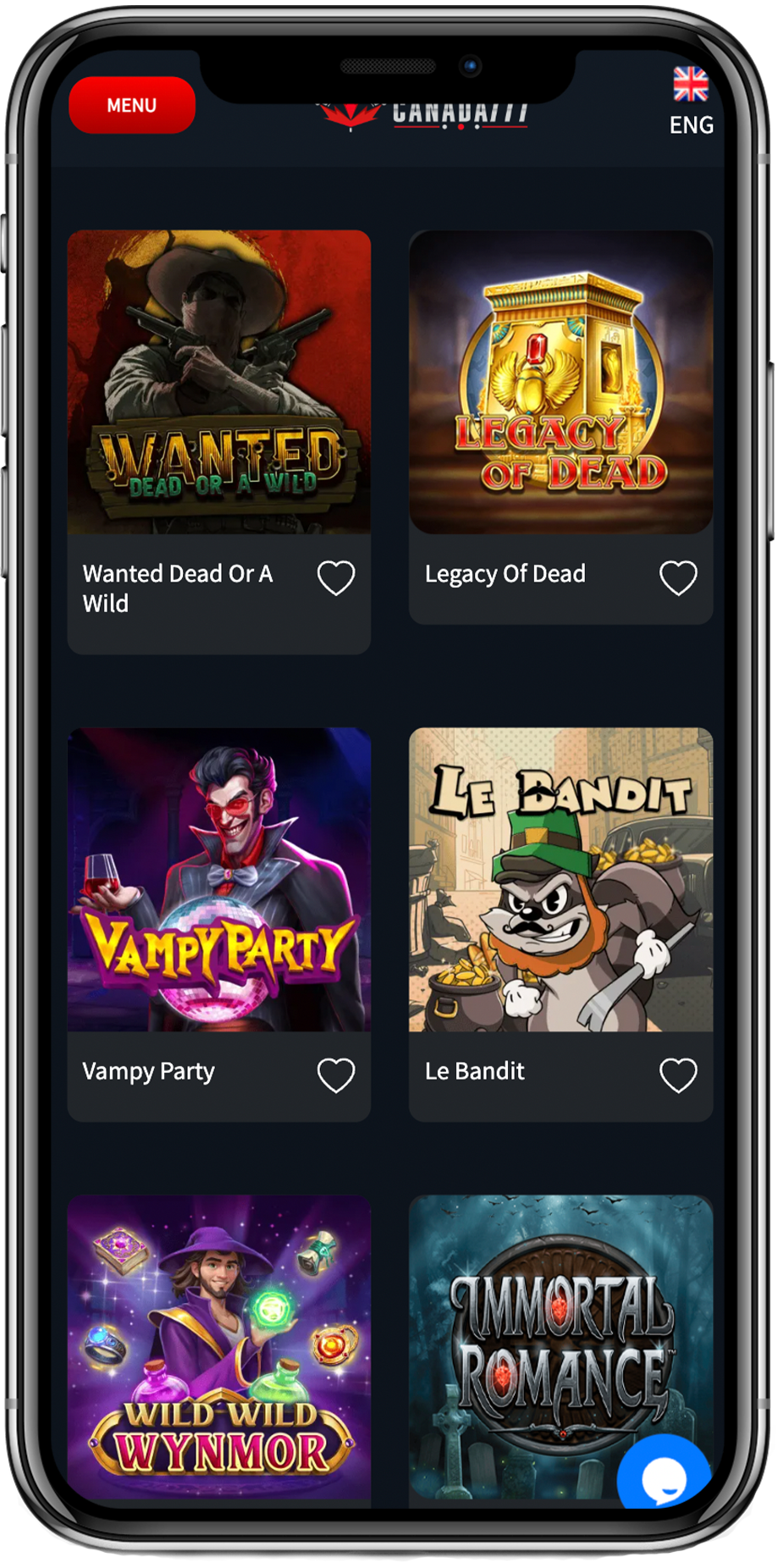Viewport: 778px width, 1568px height.
Task: Favorite Wanted Dead Or A Wild
Action: click(336, 578)
